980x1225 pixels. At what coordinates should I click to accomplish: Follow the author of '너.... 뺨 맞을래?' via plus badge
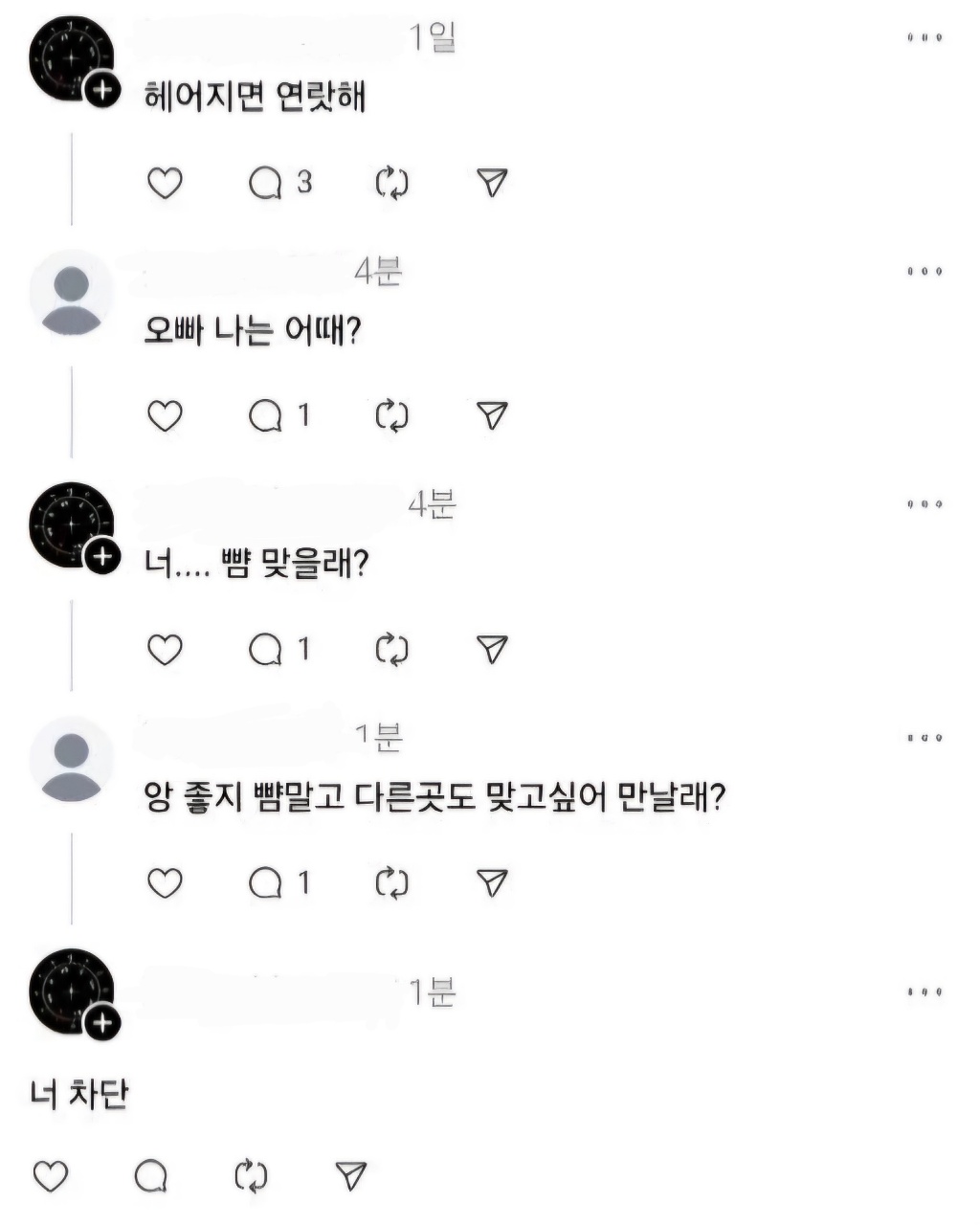(x=102, y=556)
